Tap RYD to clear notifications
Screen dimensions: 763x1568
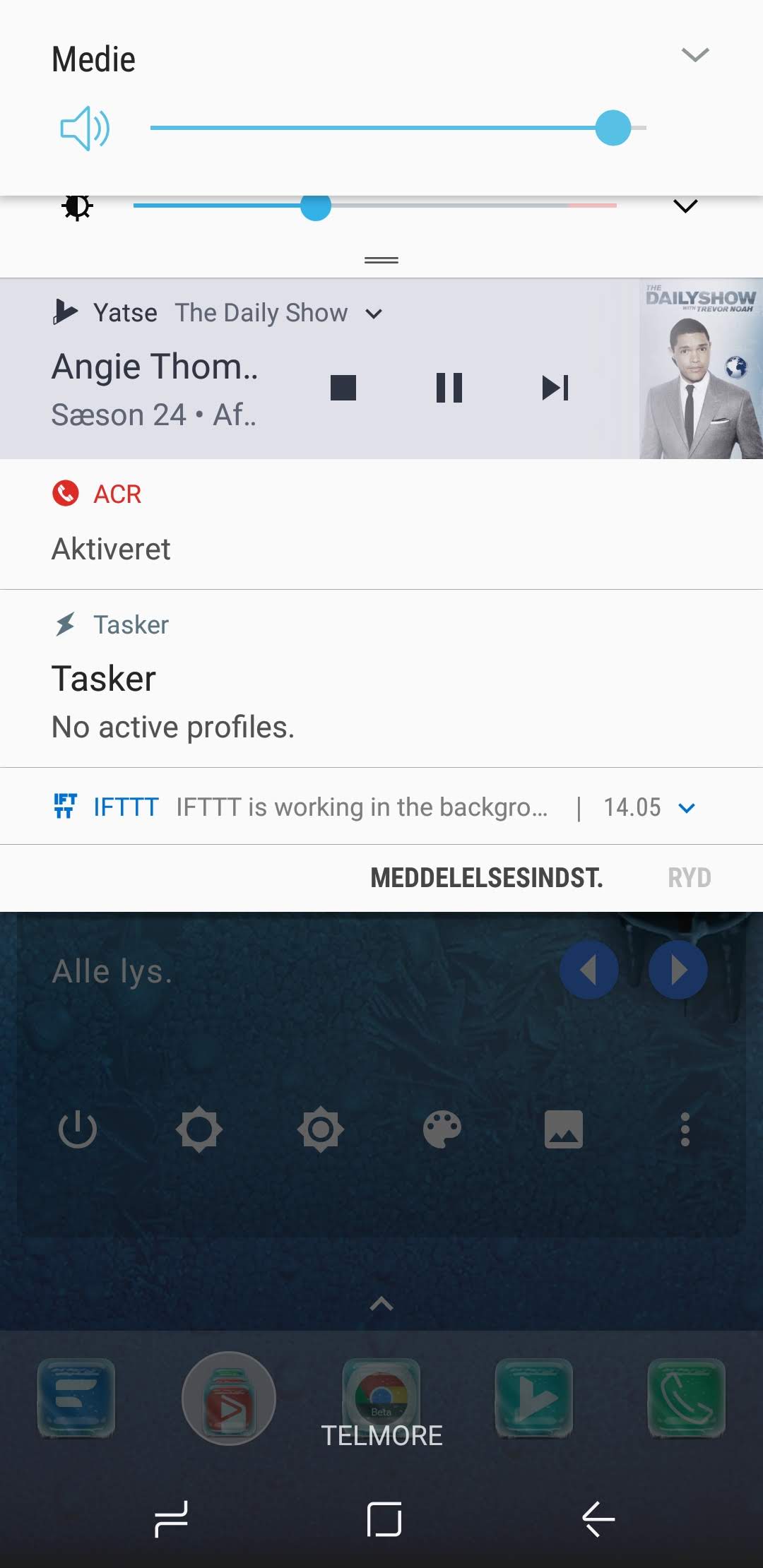click(x=690, y=878)
